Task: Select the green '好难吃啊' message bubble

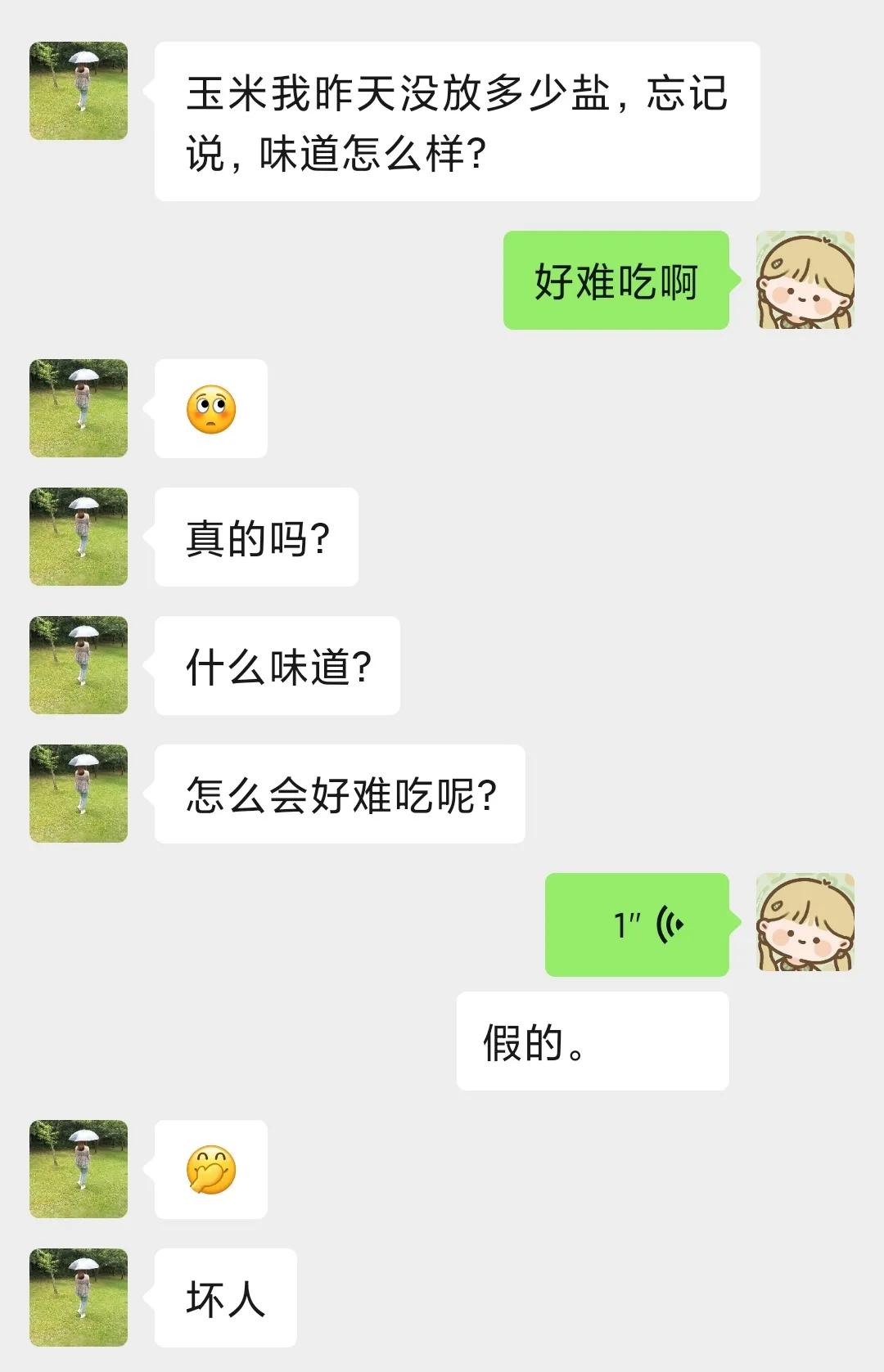Action: 616,282
